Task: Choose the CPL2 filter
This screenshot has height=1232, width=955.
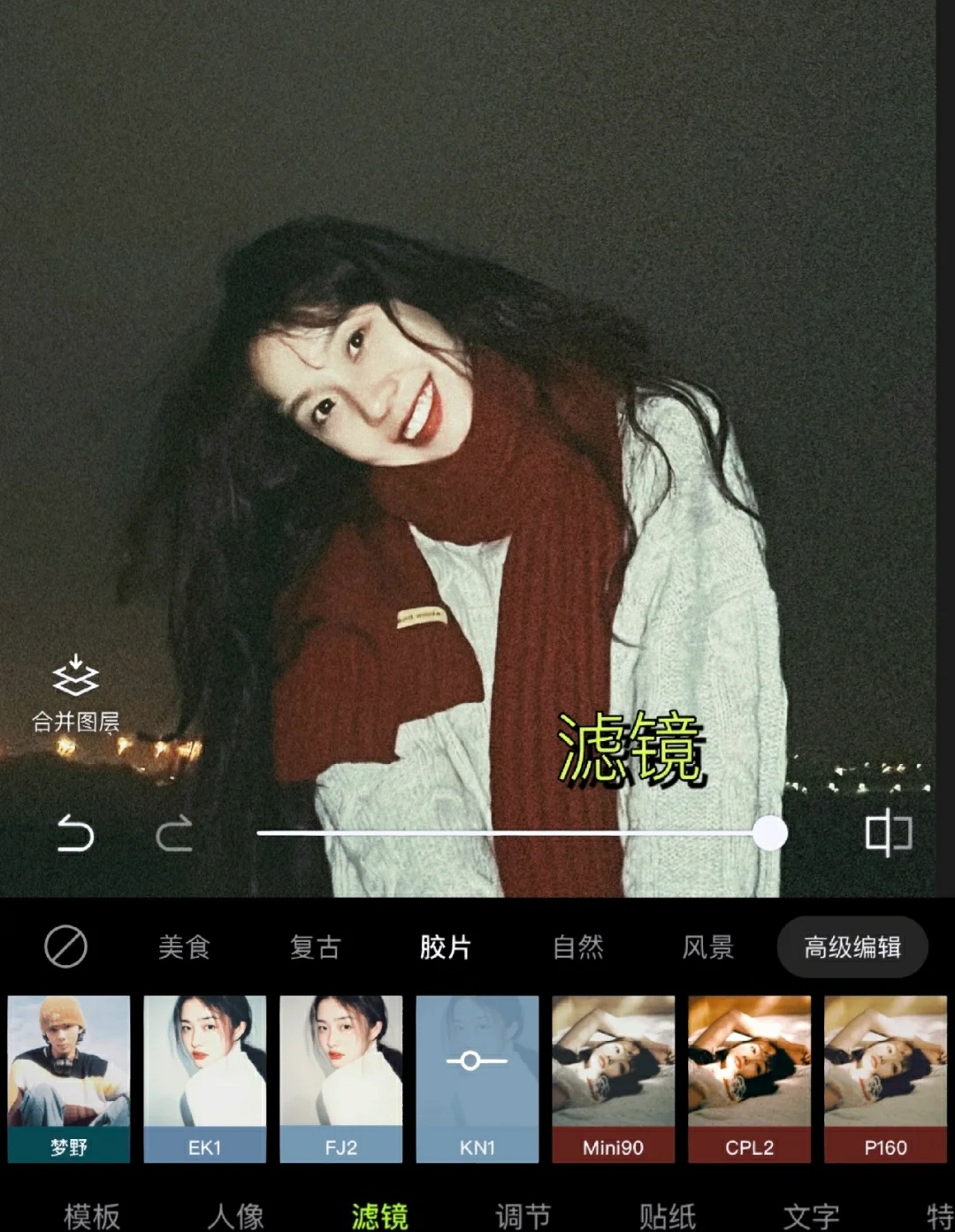Action: pyautogui.click(x=750, y=1079)
